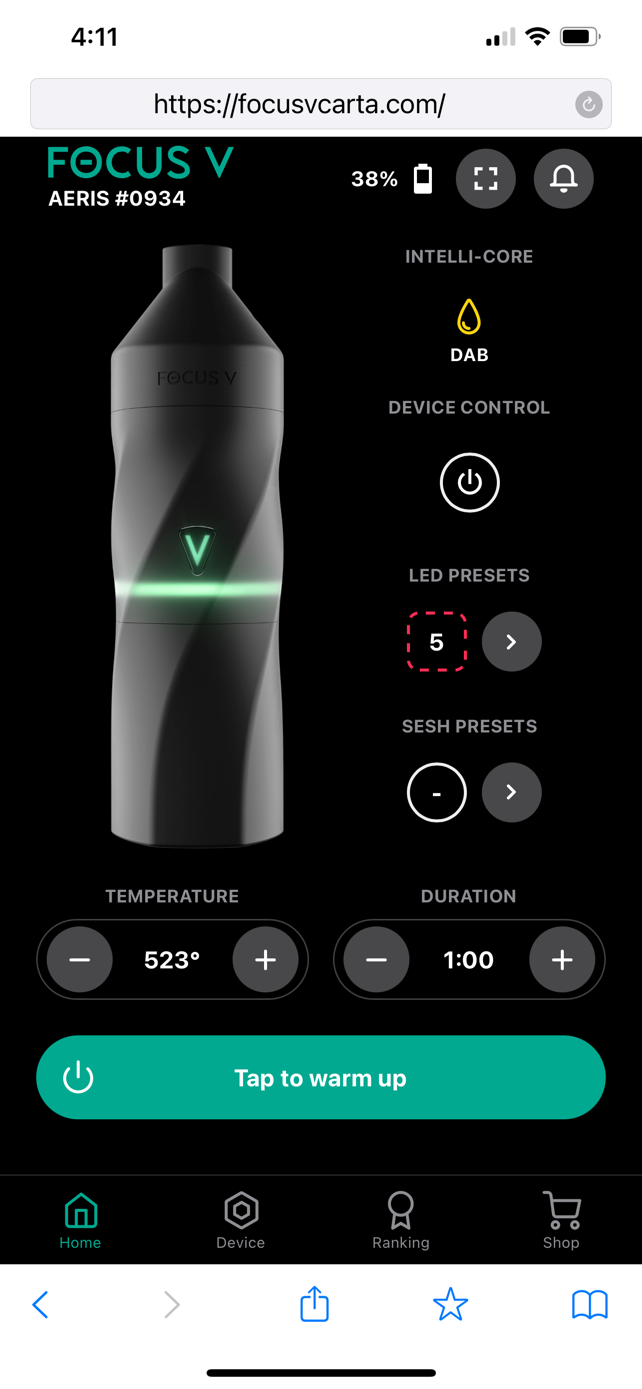The height and width of the screenshot is (1389, 642).
Task: Share this page via the browser
Action: [x=315, y=1304]
